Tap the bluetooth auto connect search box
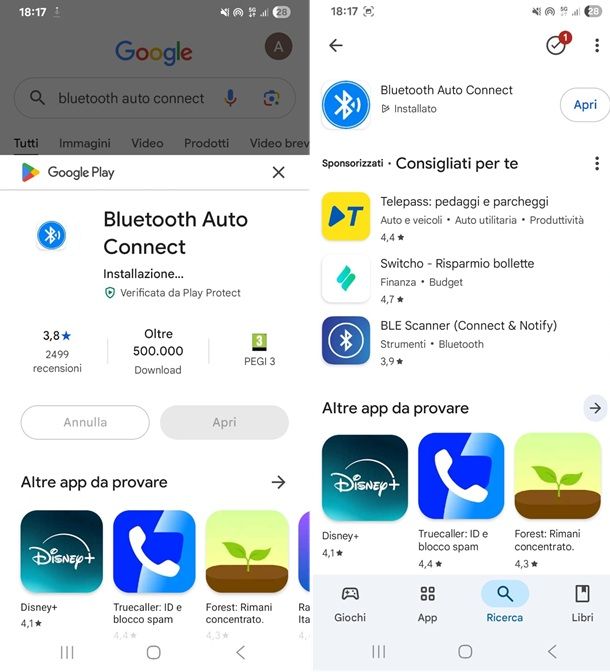 click(130, 98)
